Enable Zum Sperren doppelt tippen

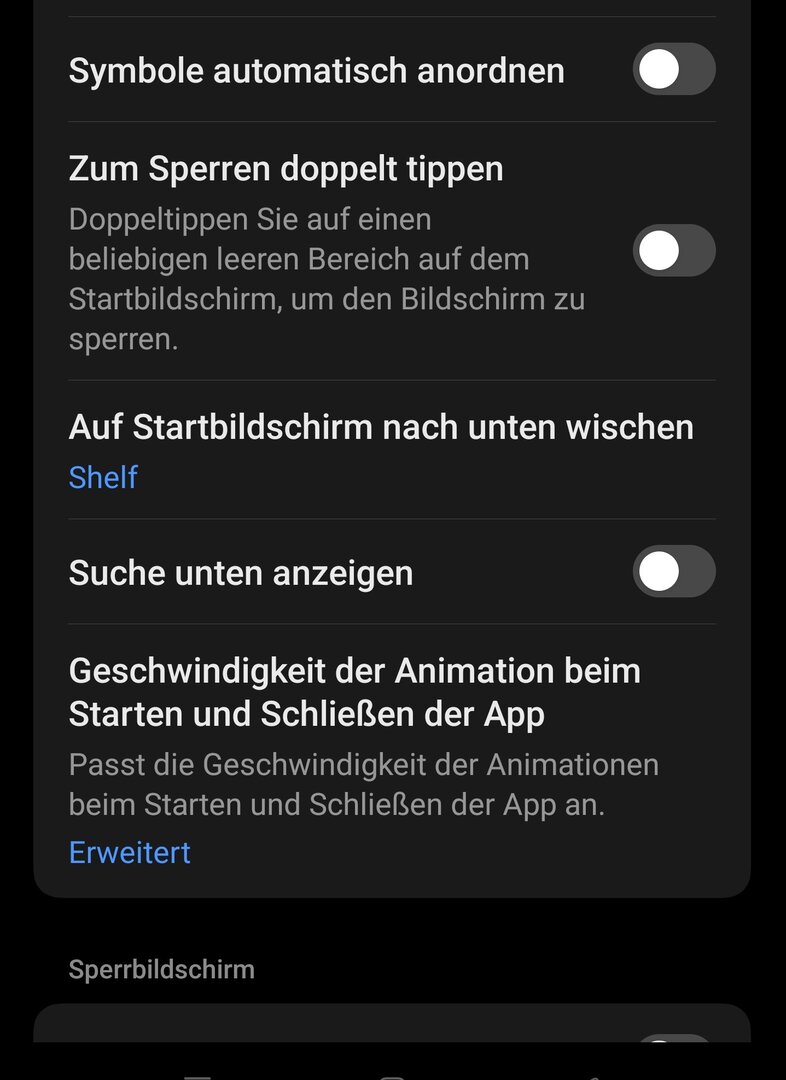(673, 251)
